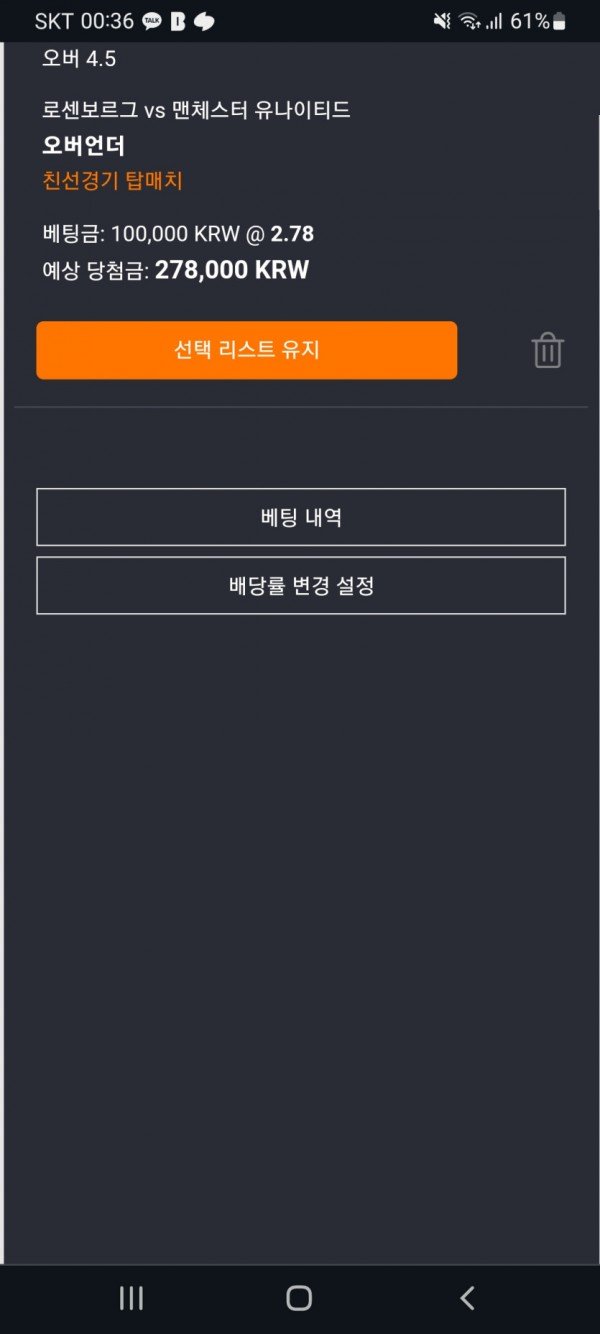Open 베팅 내역 betting history

tap(301, 517)
